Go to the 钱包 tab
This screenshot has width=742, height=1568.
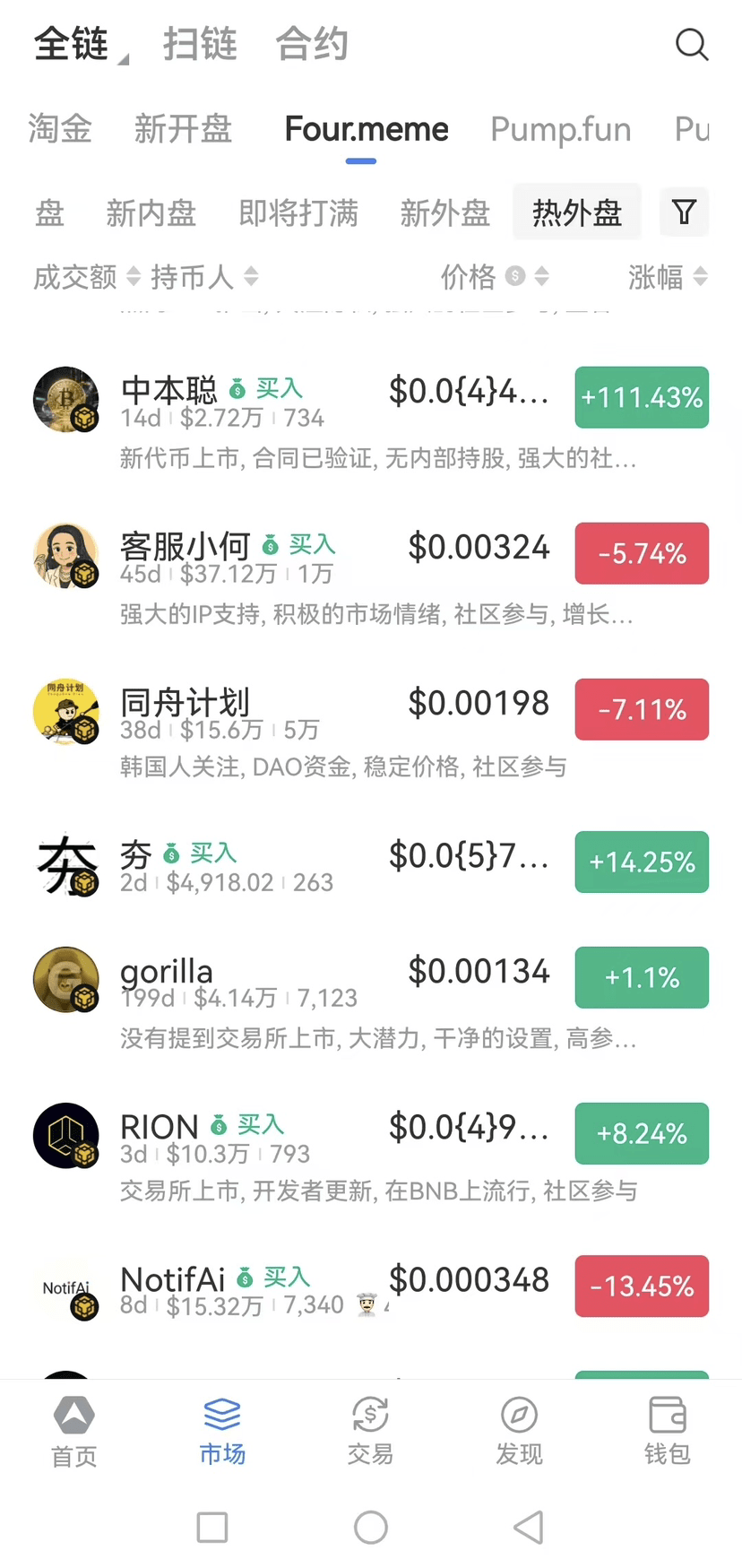pyautogui.click(x=667, y=1430)
